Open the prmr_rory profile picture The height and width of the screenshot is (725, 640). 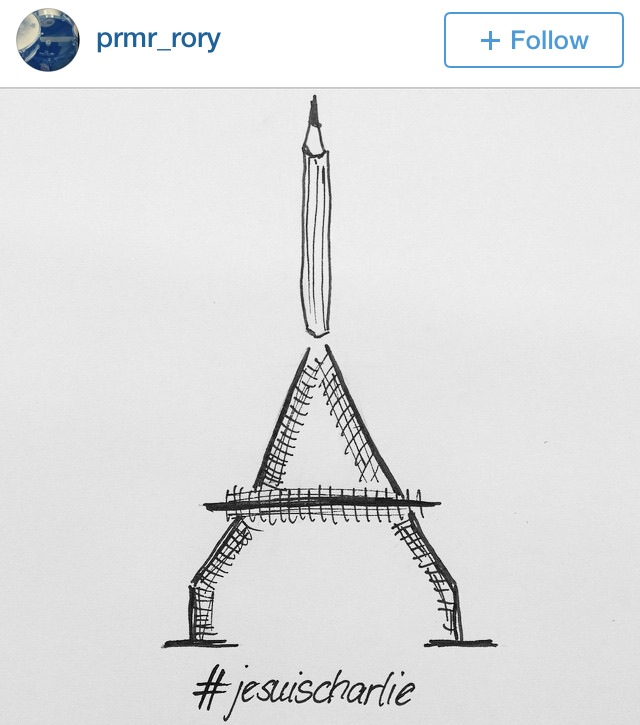pyautogui.click(x=48, y=41)
